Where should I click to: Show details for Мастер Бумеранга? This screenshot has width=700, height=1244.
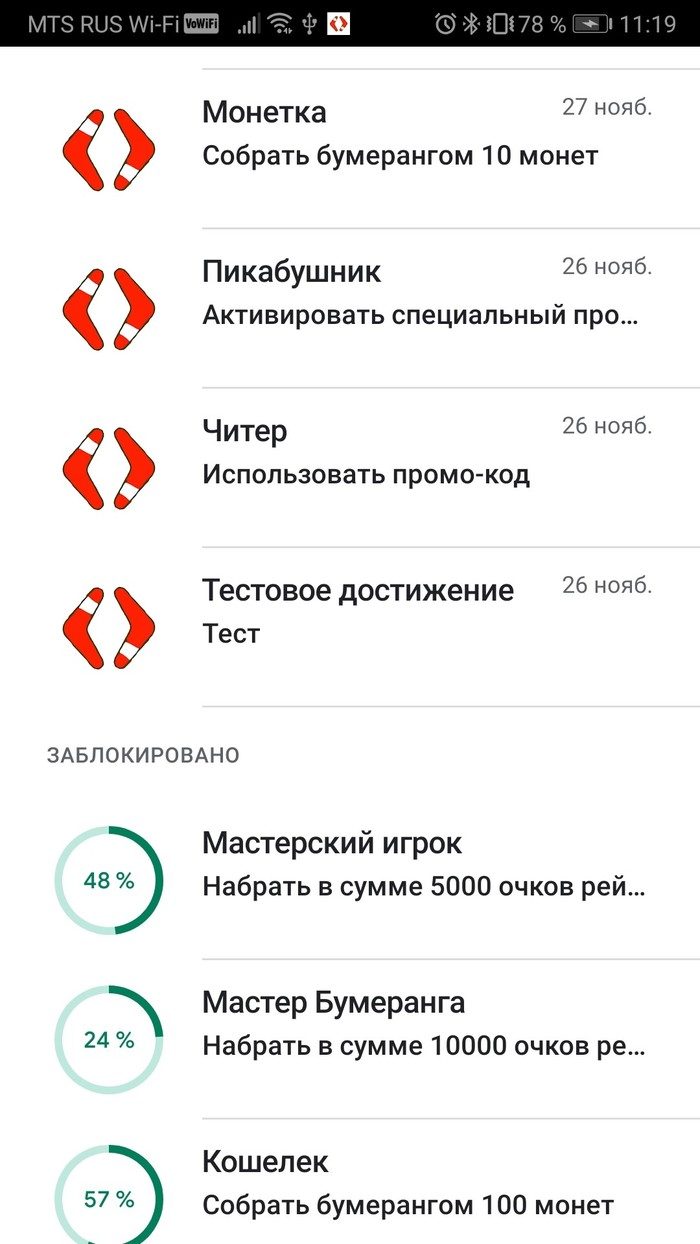coord(400,1025)
